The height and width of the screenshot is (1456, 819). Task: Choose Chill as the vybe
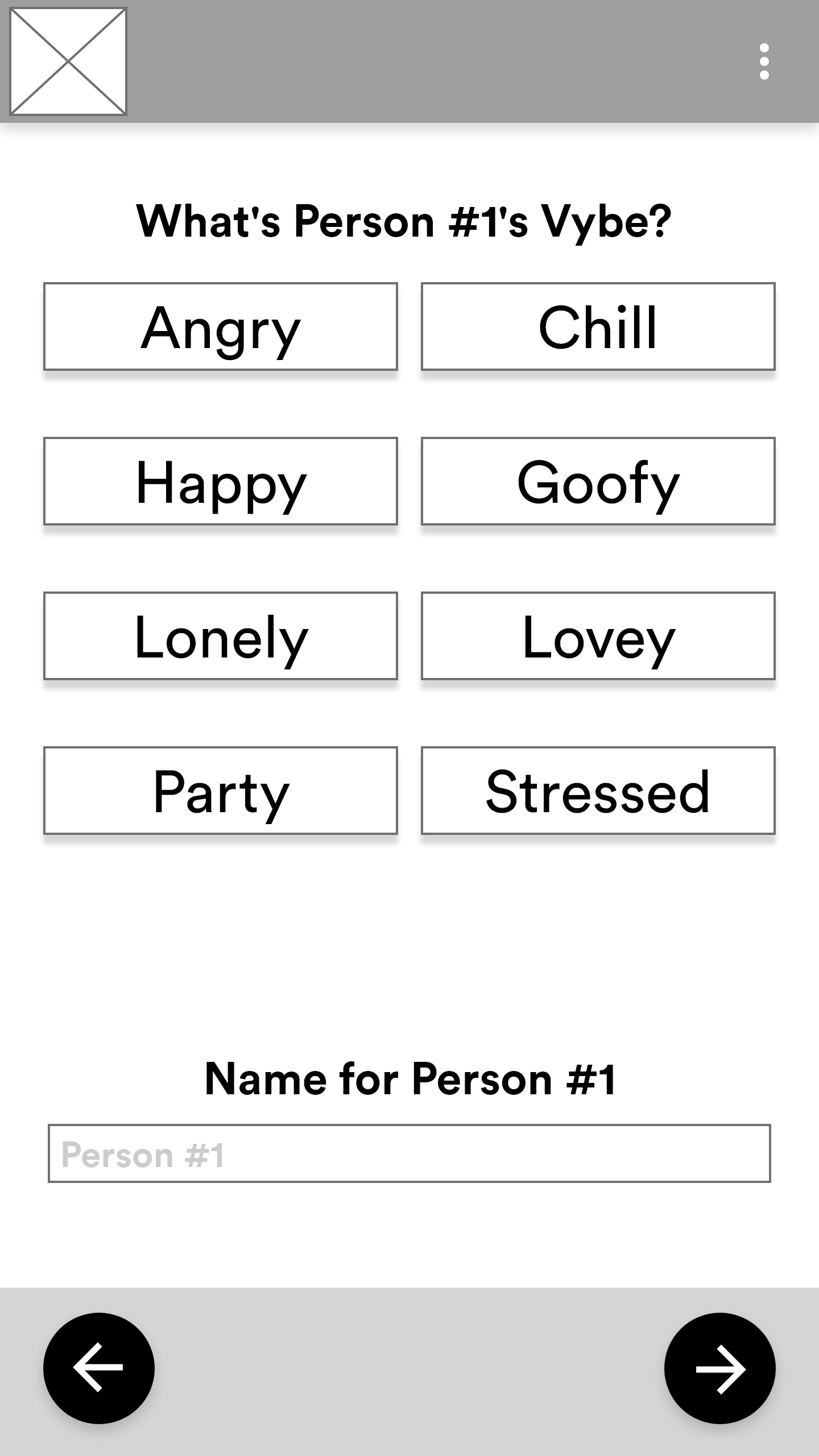(598, 326)
